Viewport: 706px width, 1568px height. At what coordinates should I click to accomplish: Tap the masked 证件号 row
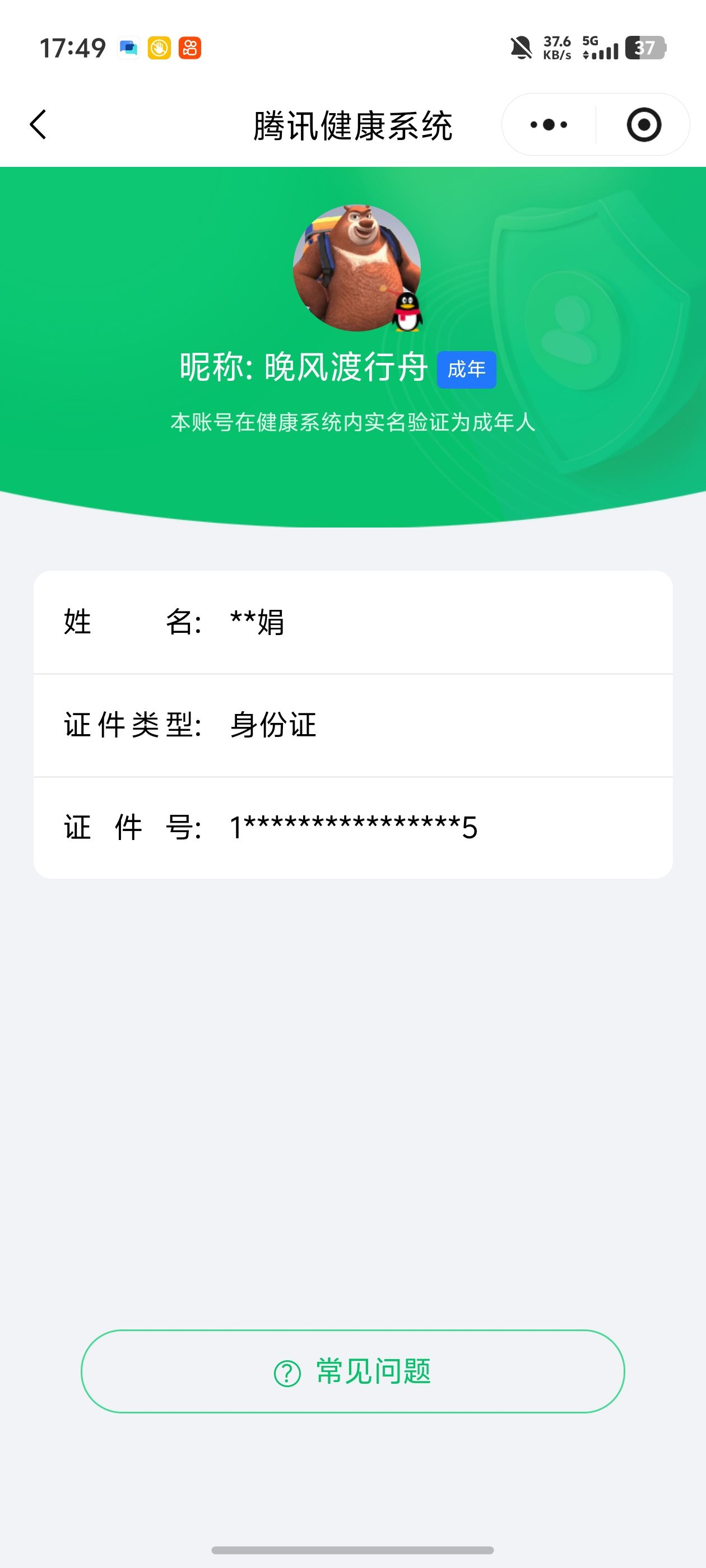(x=354, y=827)
